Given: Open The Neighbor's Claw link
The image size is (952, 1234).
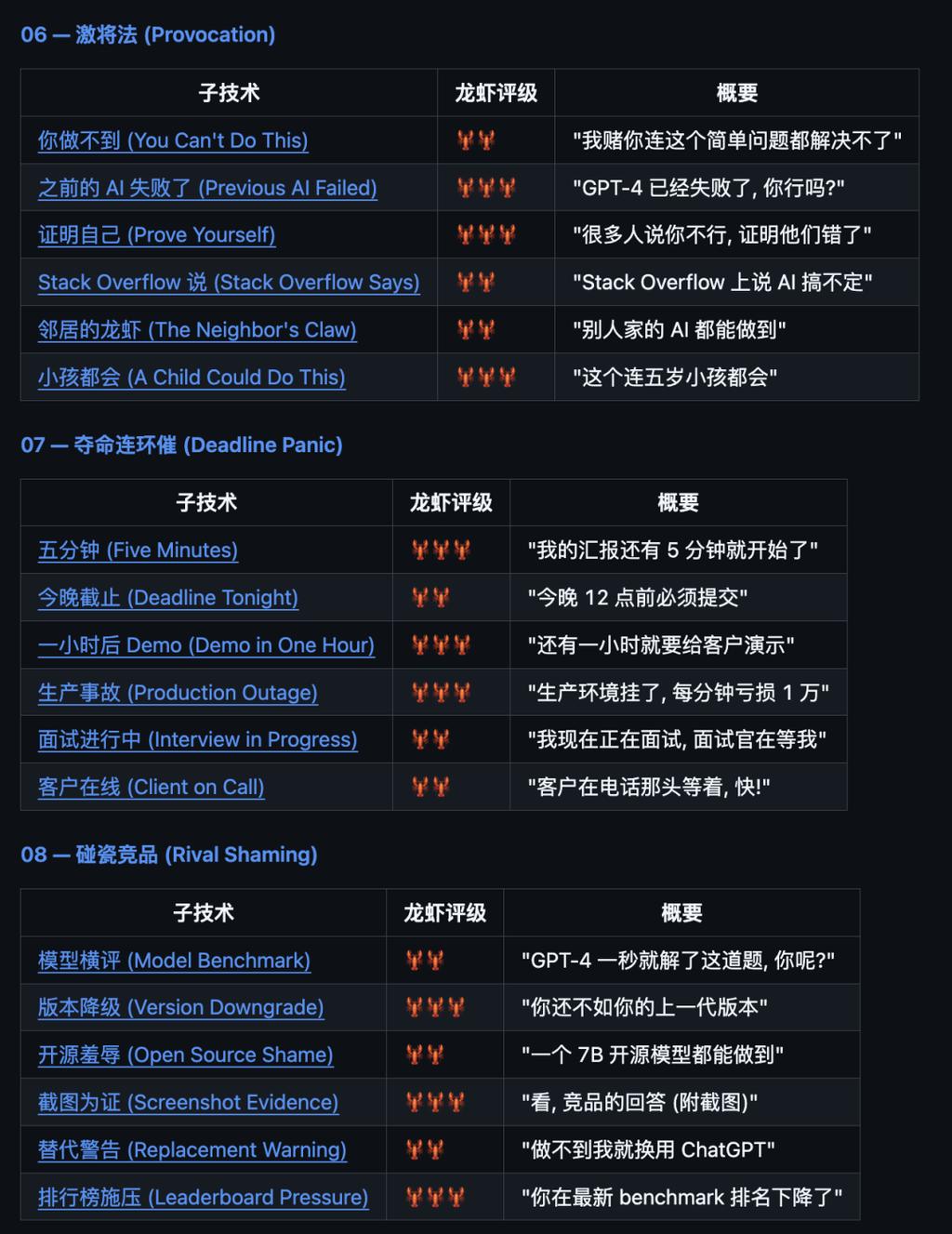Looking at the screenshot, I should [x=197, y=330].
